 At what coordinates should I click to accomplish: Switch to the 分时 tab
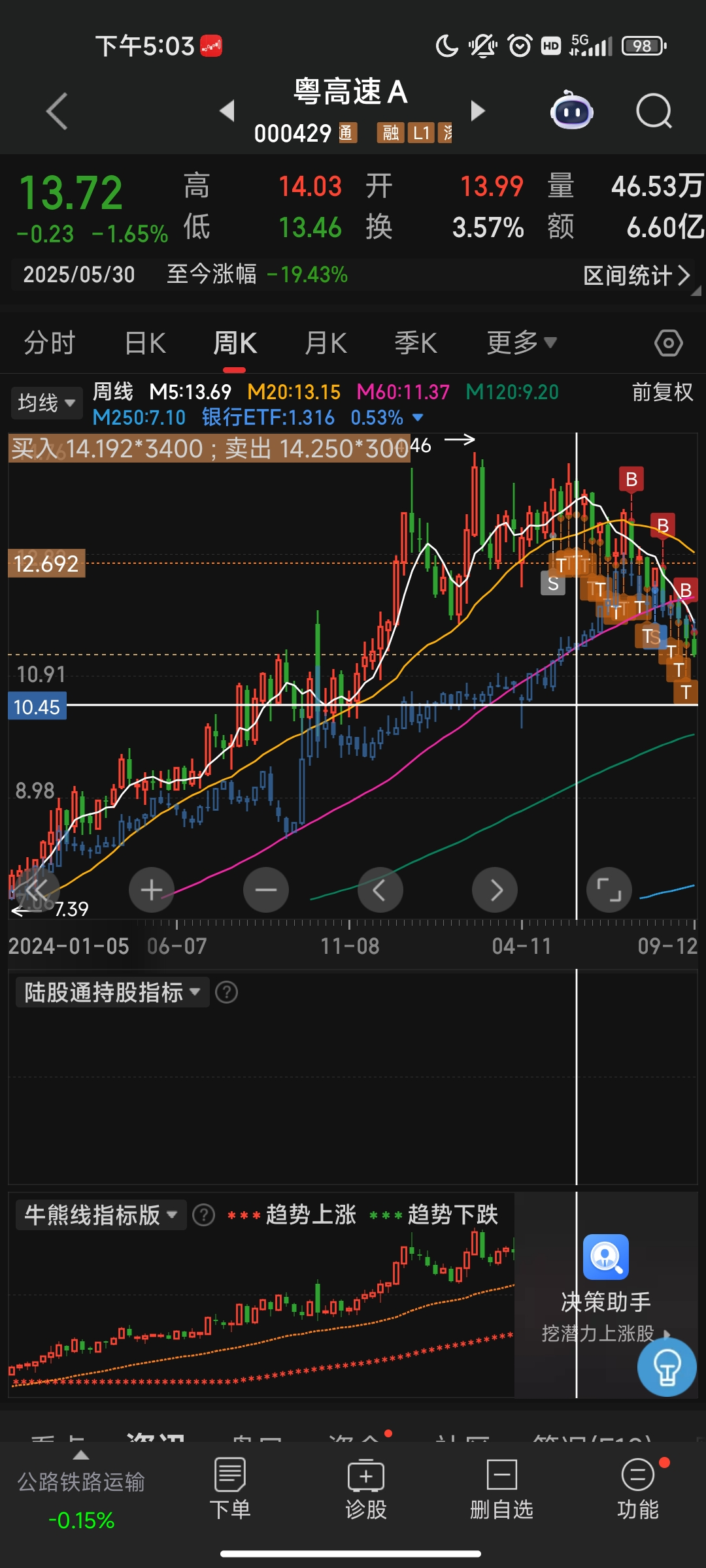coord(50,343)
